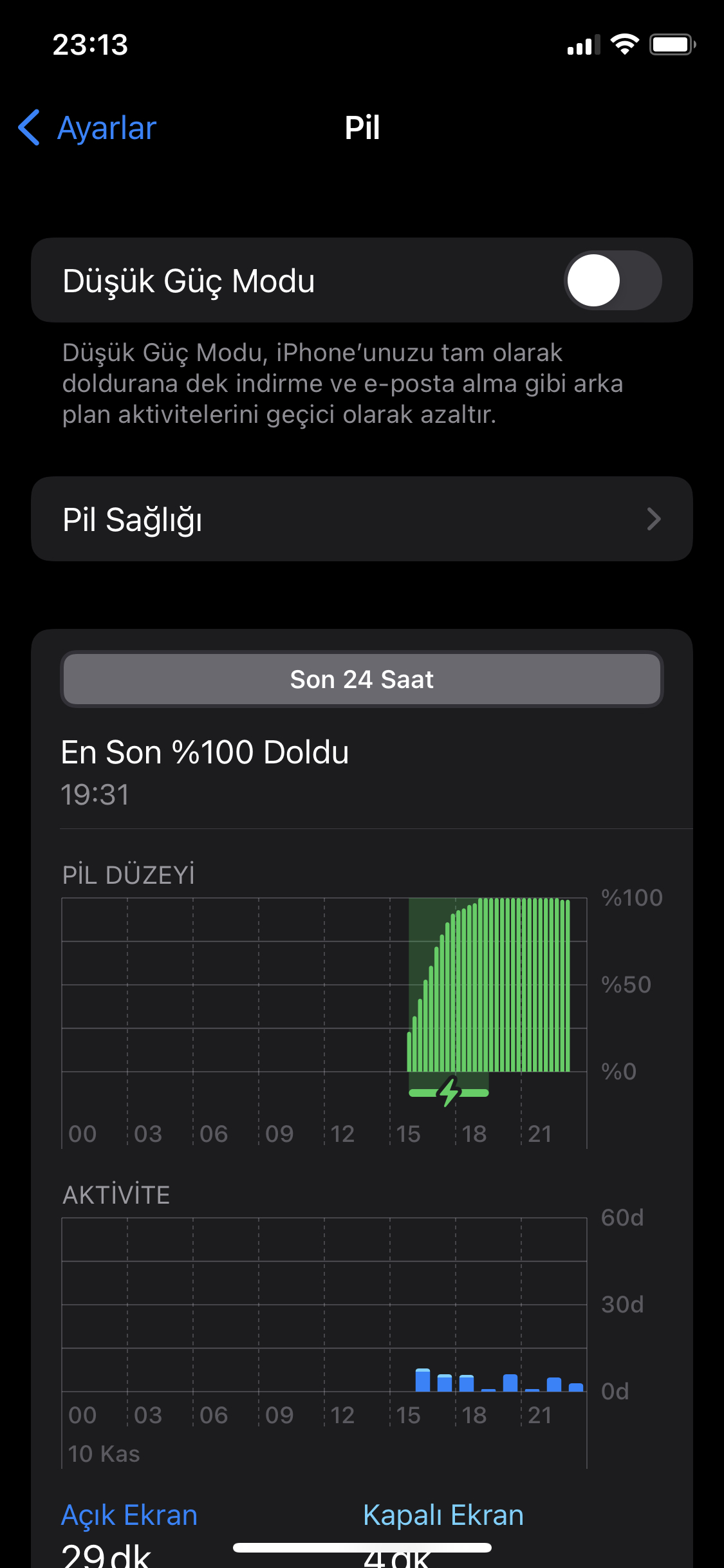Tap the green bars in Pil Düzeyi chart
The image size is (724, 1568).
tap(489, 985)
